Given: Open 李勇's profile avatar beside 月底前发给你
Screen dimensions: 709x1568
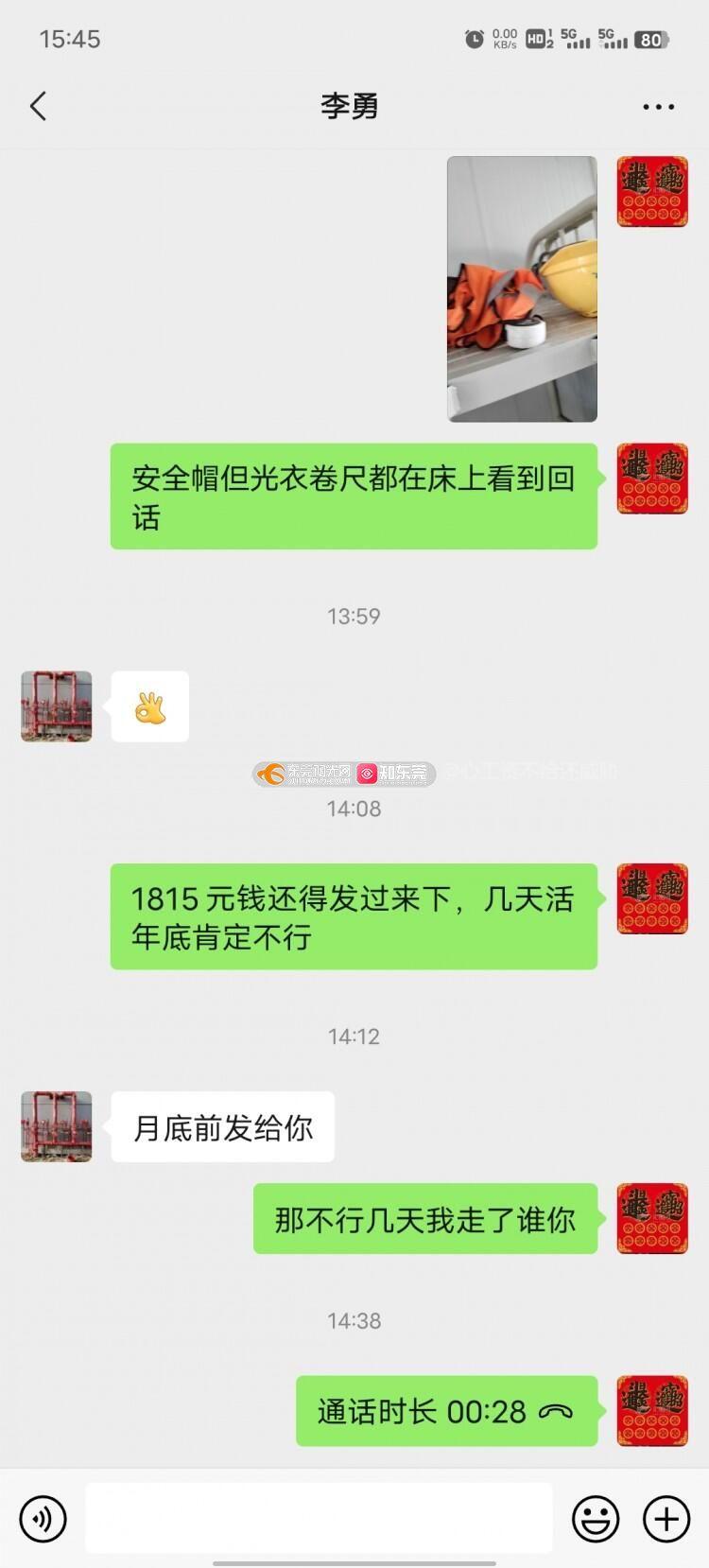Looking at the screenshot, I should [x=57, y=1126].
